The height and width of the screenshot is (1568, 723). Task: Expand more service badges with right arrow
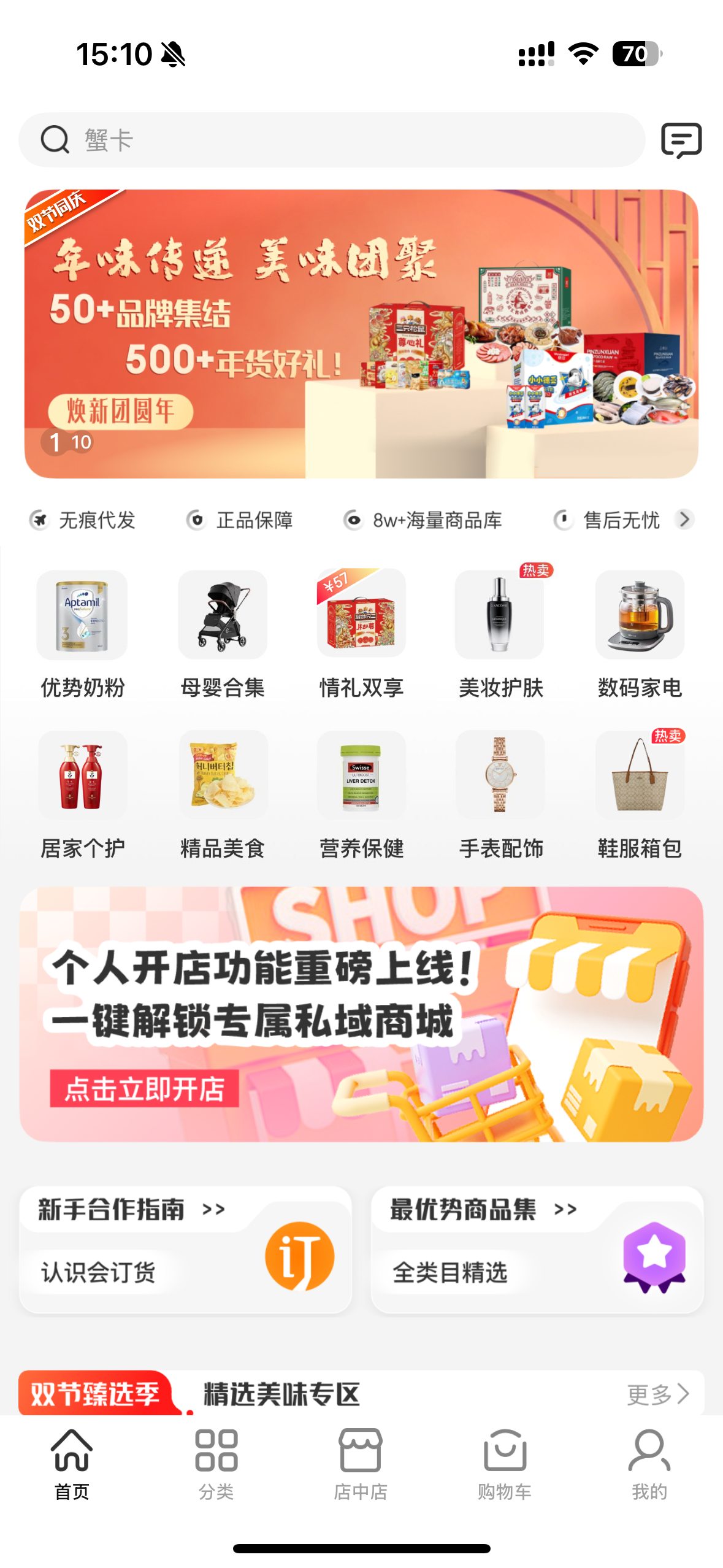pos(685,520)
